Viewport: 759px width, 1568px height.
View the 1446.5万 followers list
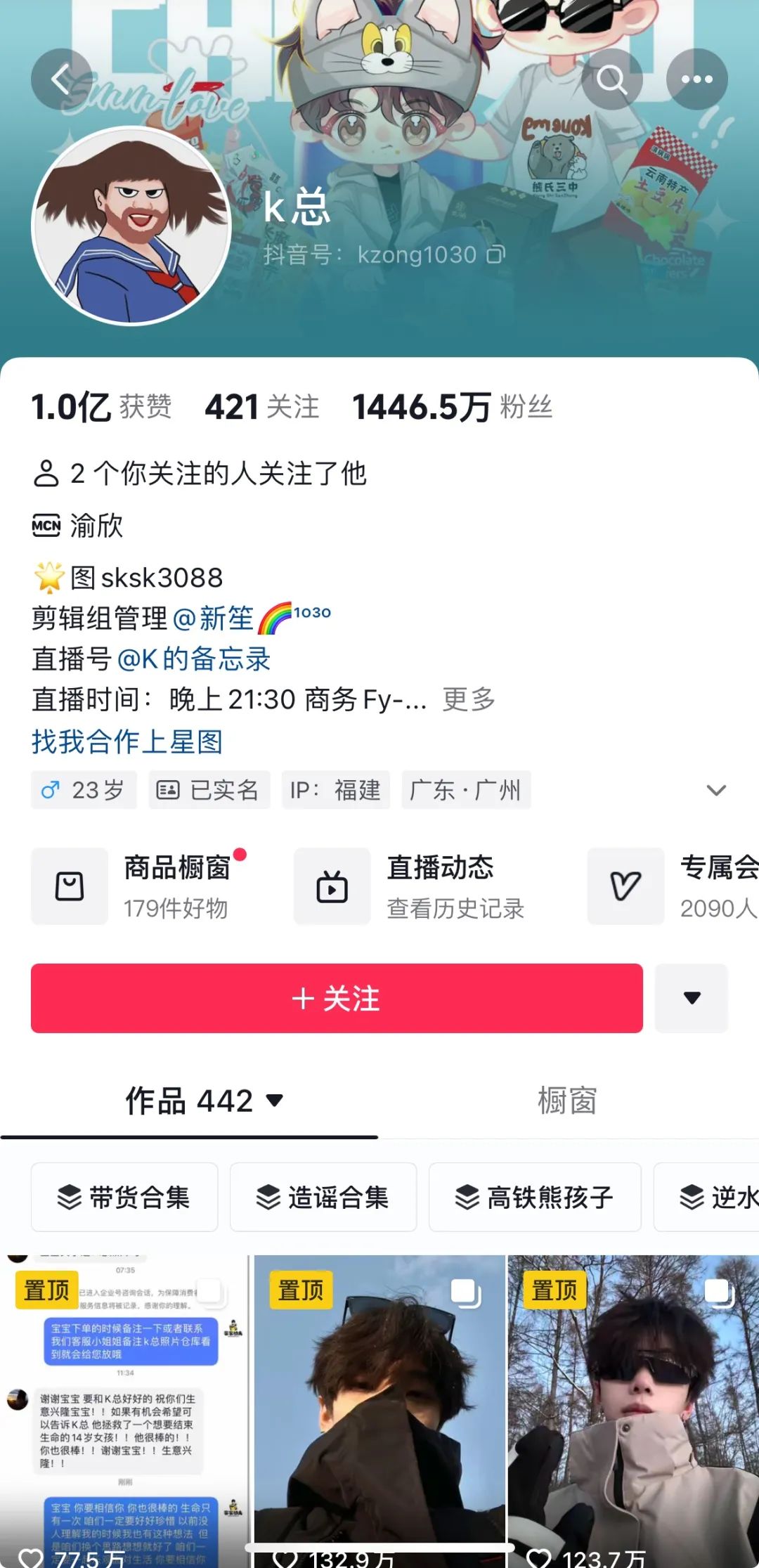click(x=452, y=407)
